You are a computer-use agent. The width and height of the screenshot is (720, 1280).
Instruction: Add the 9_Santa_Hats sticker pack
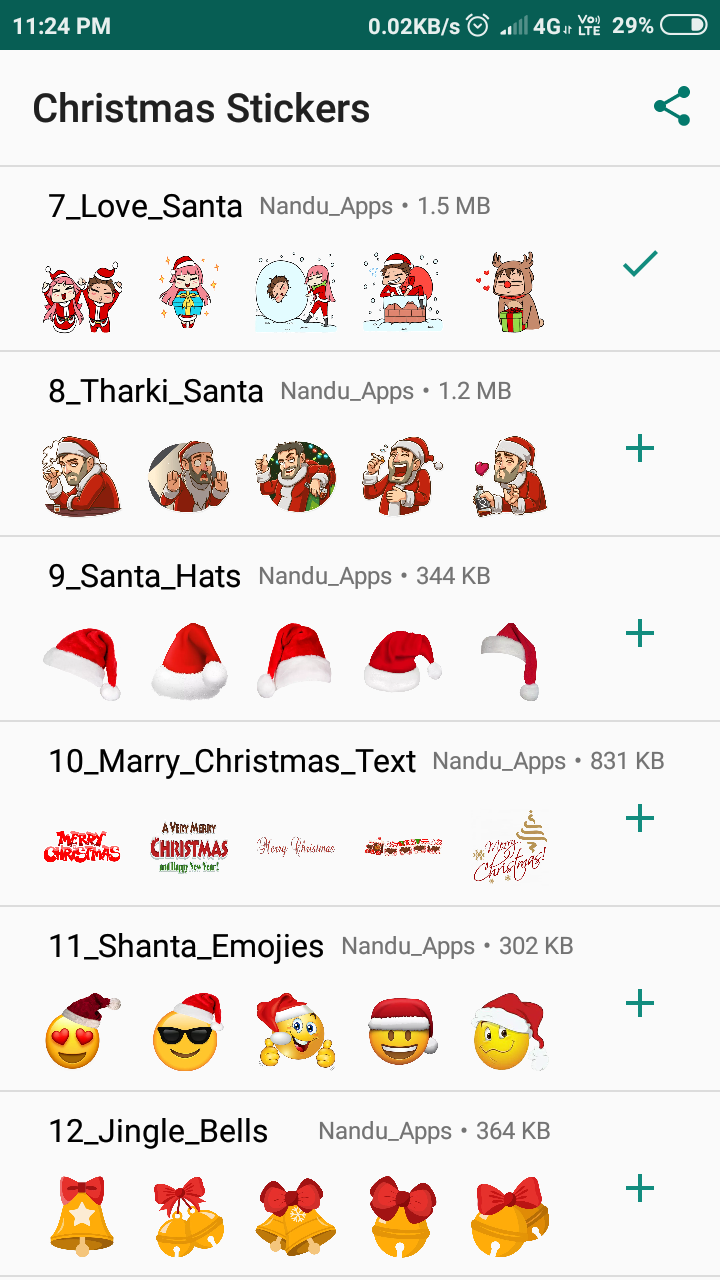(x=640, y=633)
